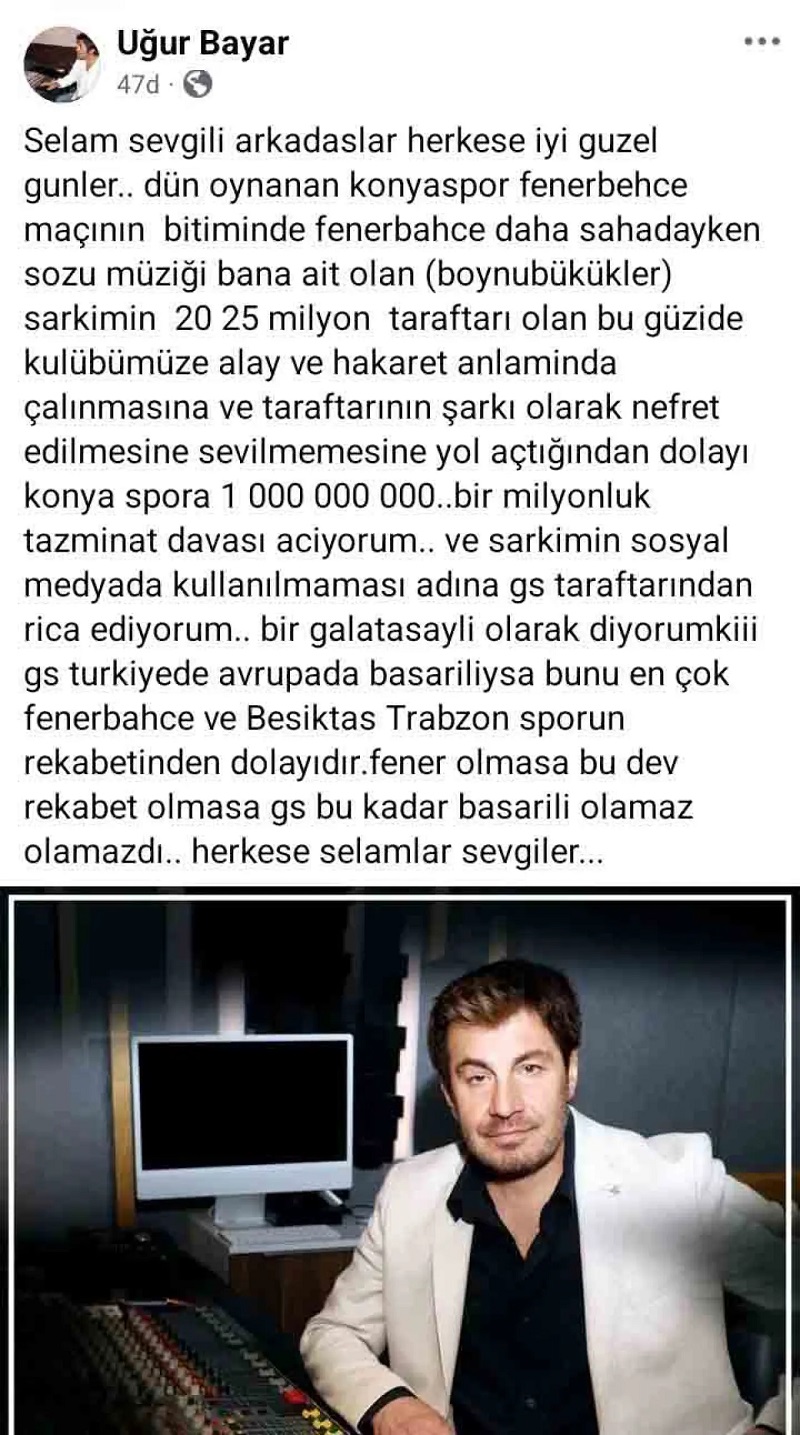800x1435 pixels.
Task: Open the Uğur Bayar profile name link
Action: pos(202,45)
